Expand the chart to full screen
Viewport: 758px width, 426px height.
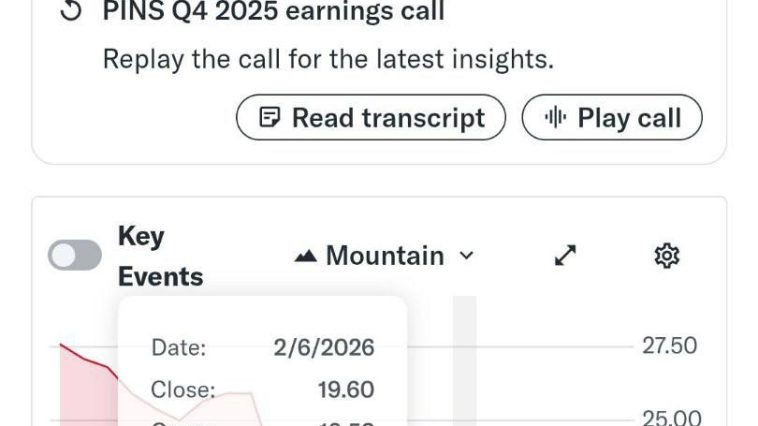click(x=566, y=256)
